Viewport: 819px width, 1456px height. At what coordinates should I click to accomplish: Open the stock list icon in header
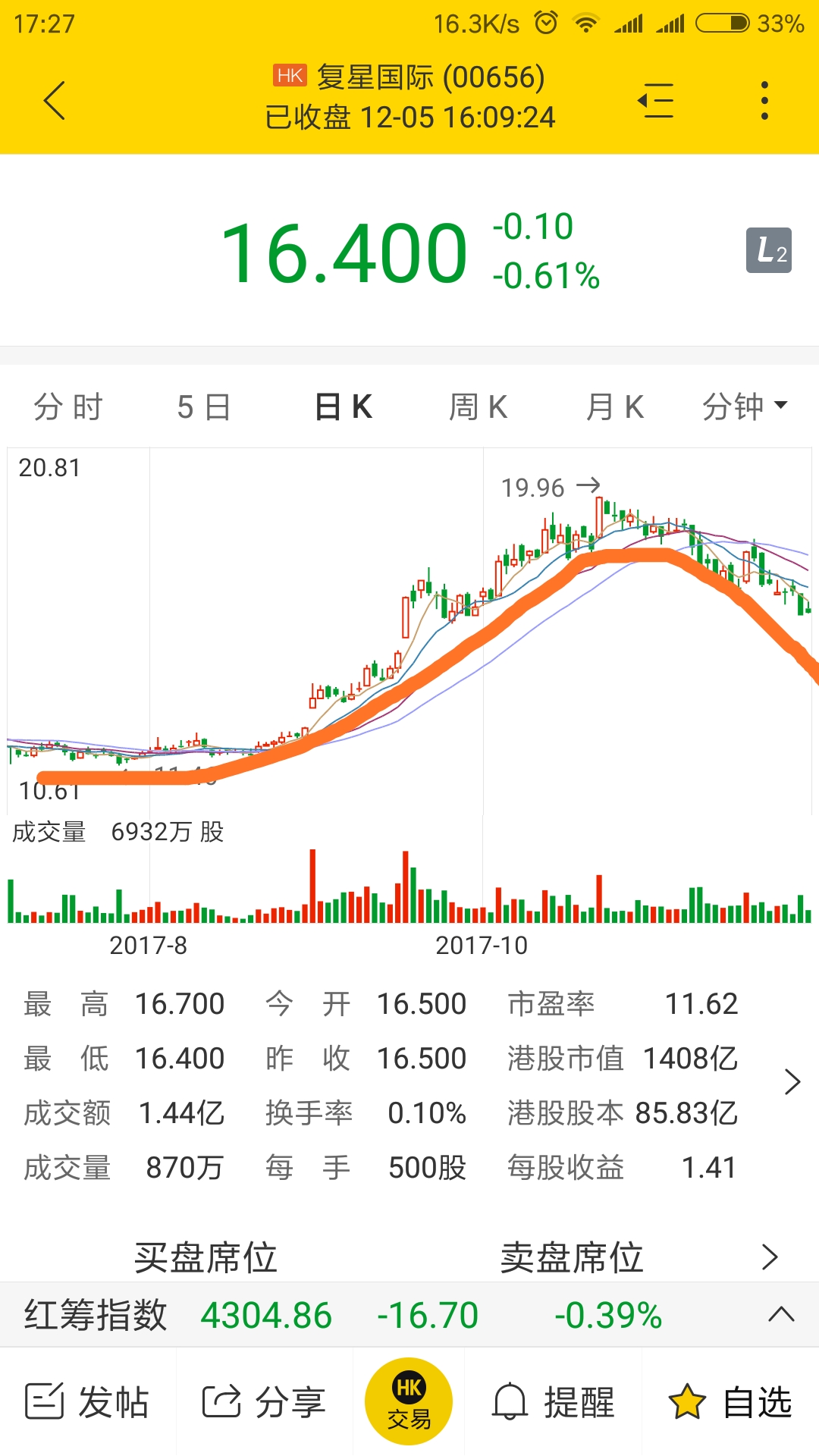655,100
